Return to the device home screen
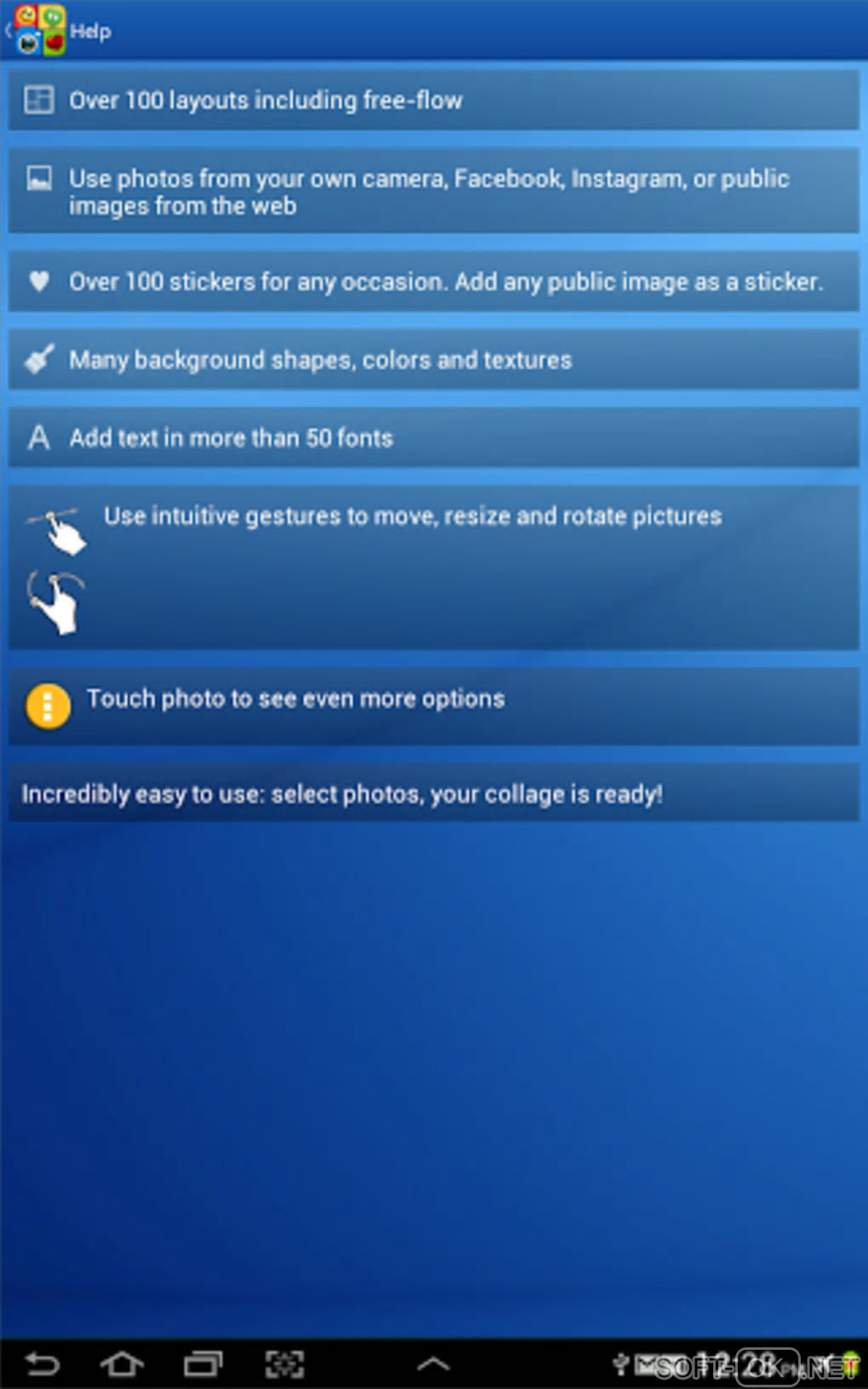 coord(122,1364)
